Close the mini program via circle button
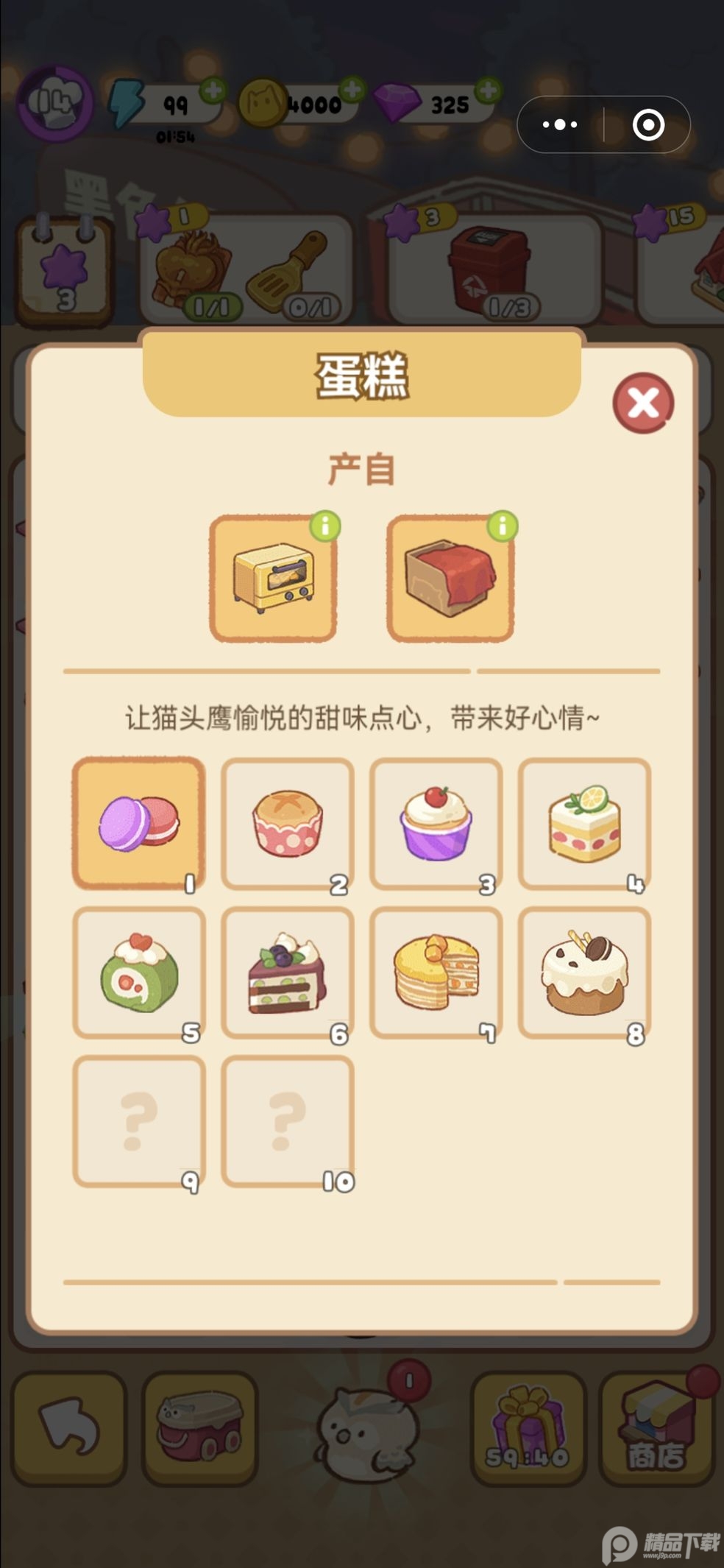Screen dimensions: 724x1568 pos(648,124)
